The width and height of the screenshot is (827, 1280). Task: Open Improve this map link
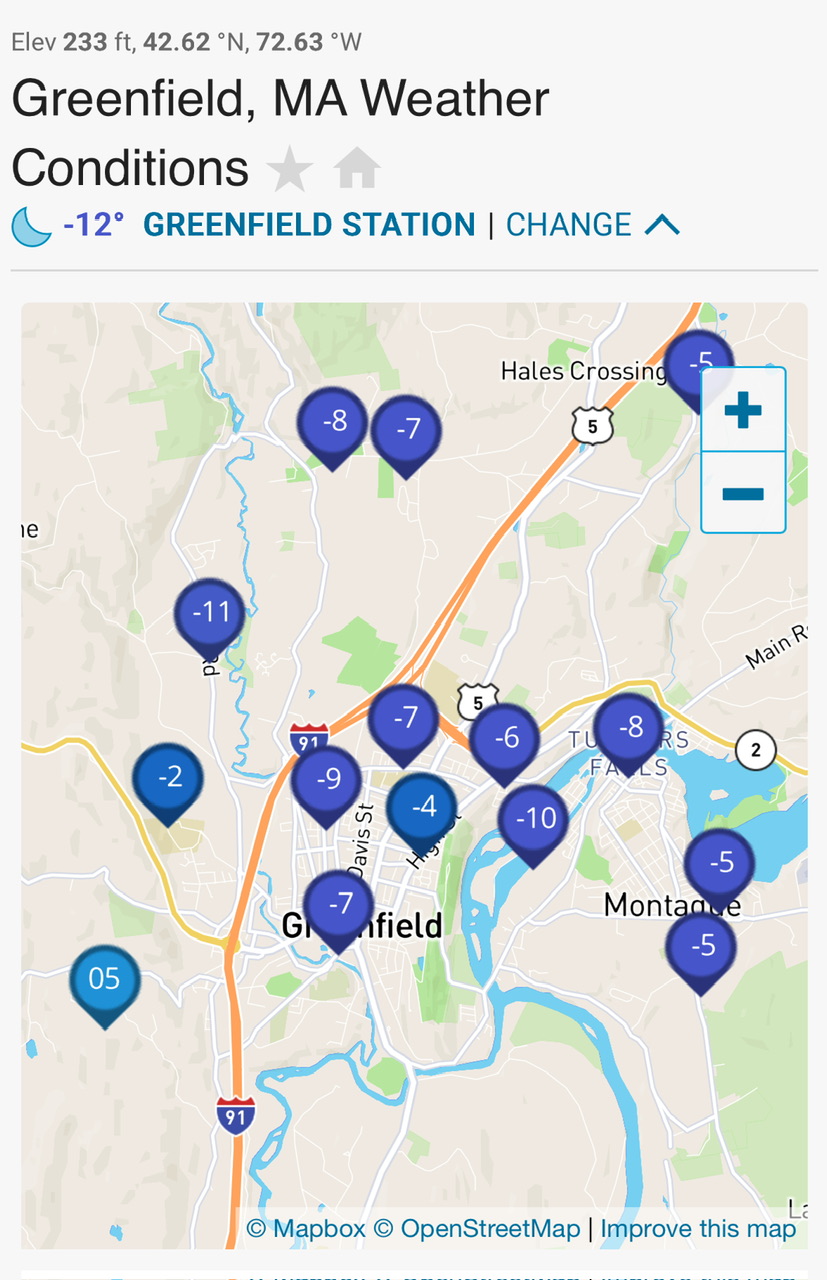click(x=698, y=1229)
